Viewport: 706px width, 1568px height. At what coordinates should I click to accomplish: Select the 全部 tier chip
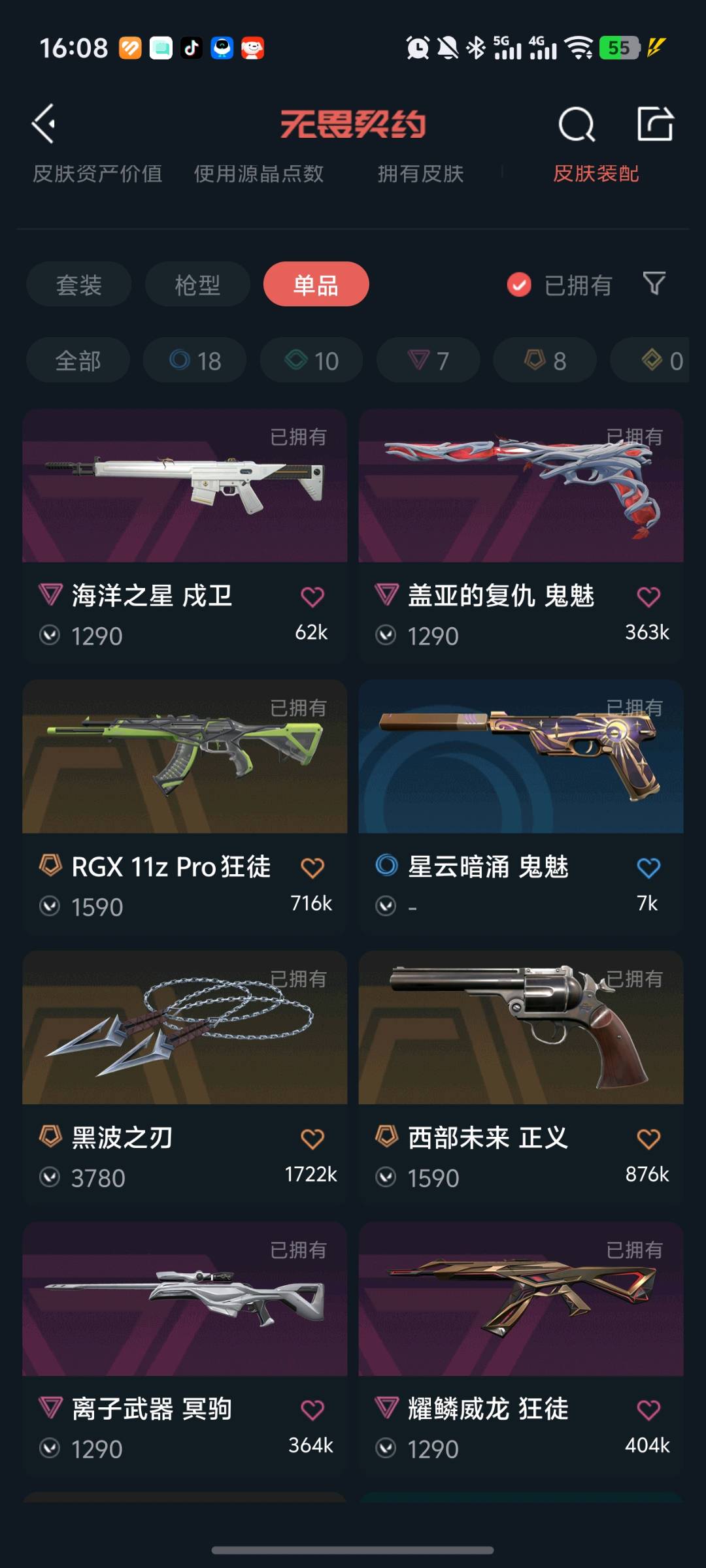(x=78, y=361)
